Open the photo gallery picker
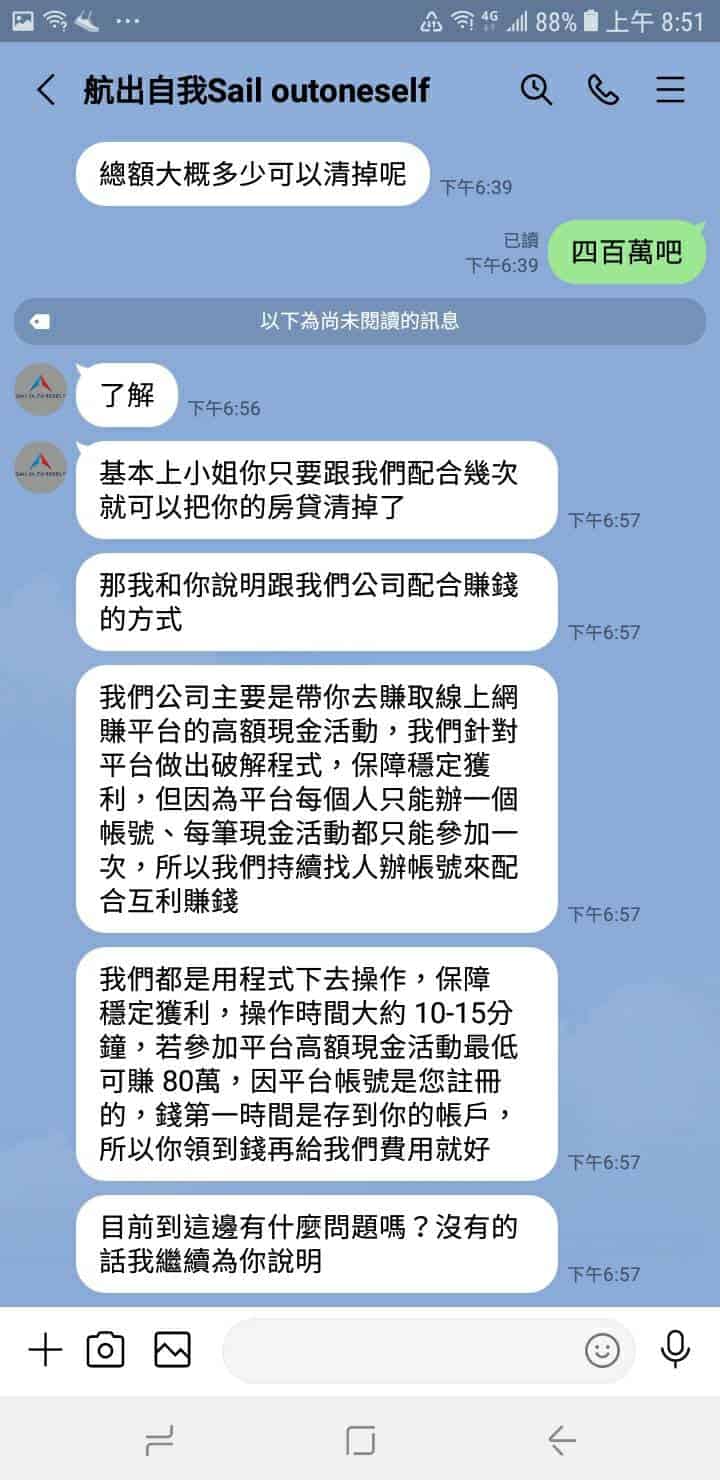The height and width of the screenshot is (1480, 720). 172,1351
